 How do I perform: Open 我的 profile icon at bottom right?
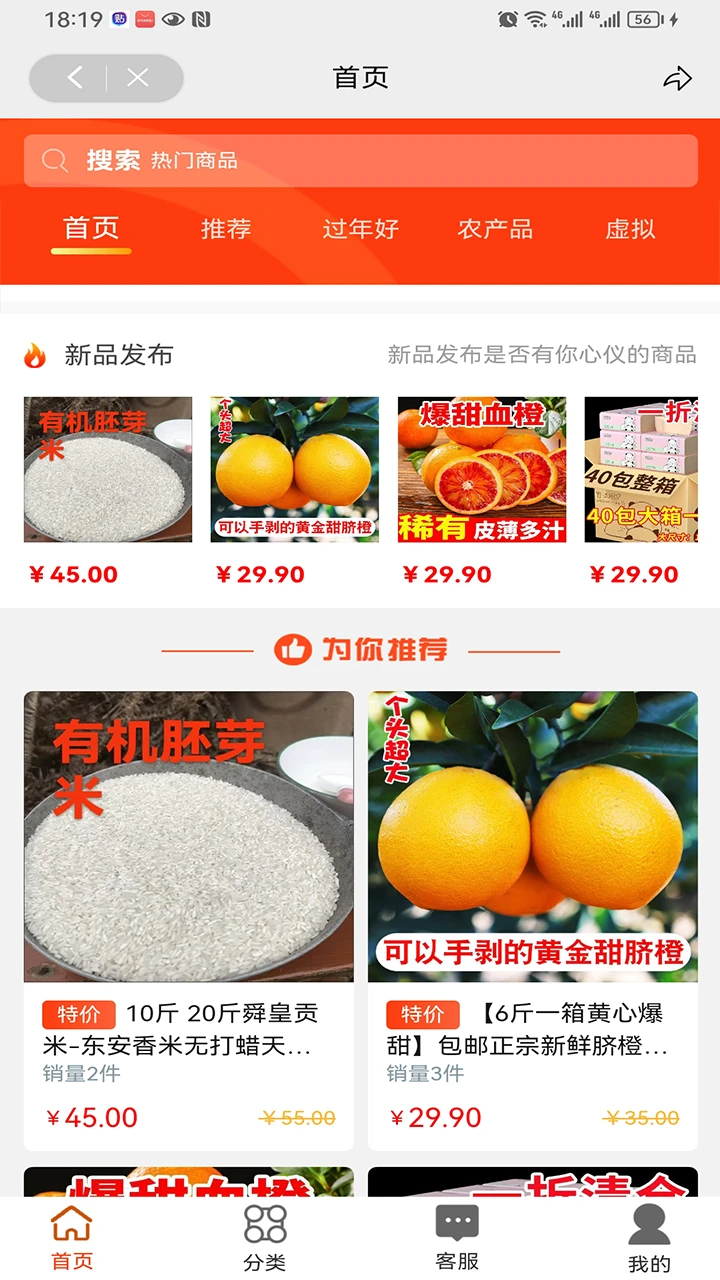[x=651, y=1222]
